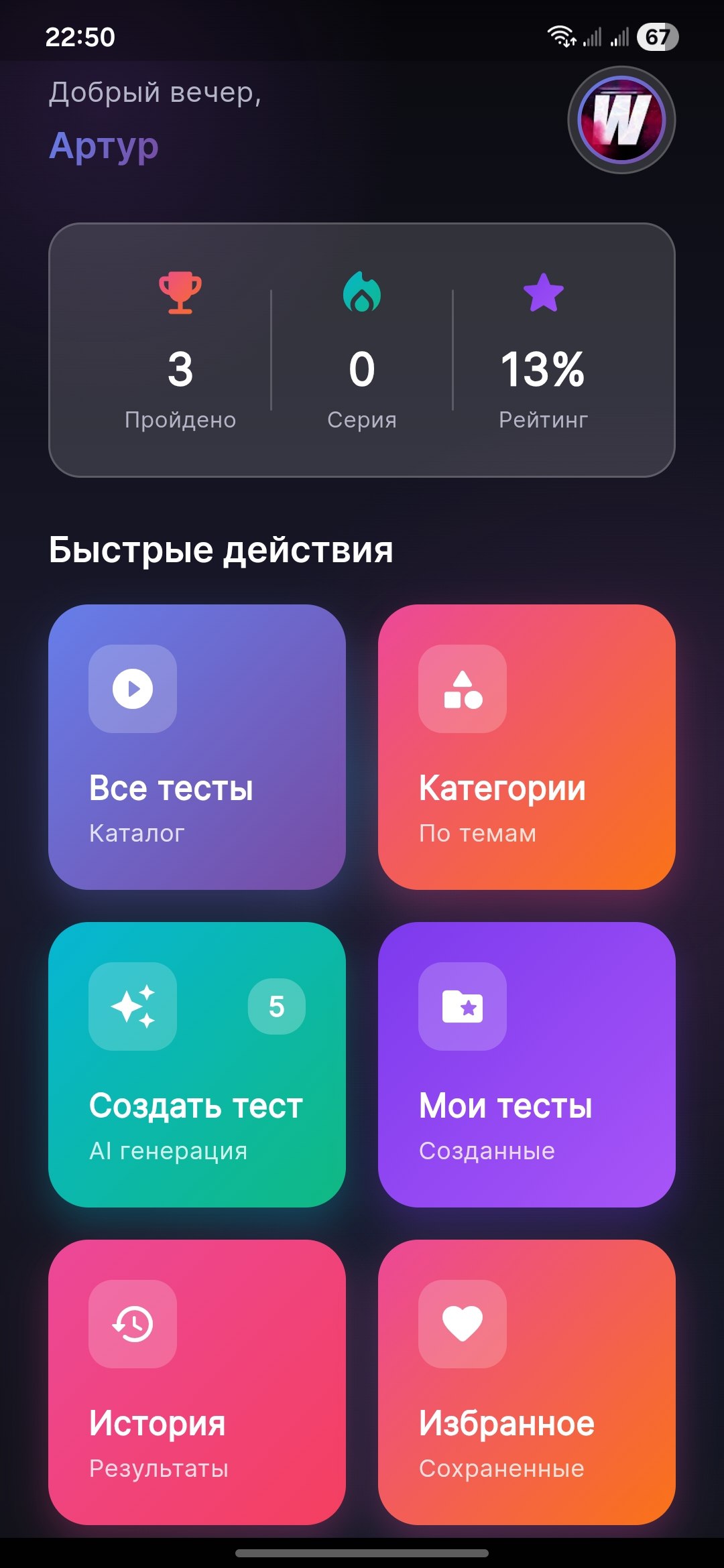Tap the history clock icon on 'История' card
The height and width of the screenshot is (1568, 724).
pyautogui.click(x=133, y=1323)
